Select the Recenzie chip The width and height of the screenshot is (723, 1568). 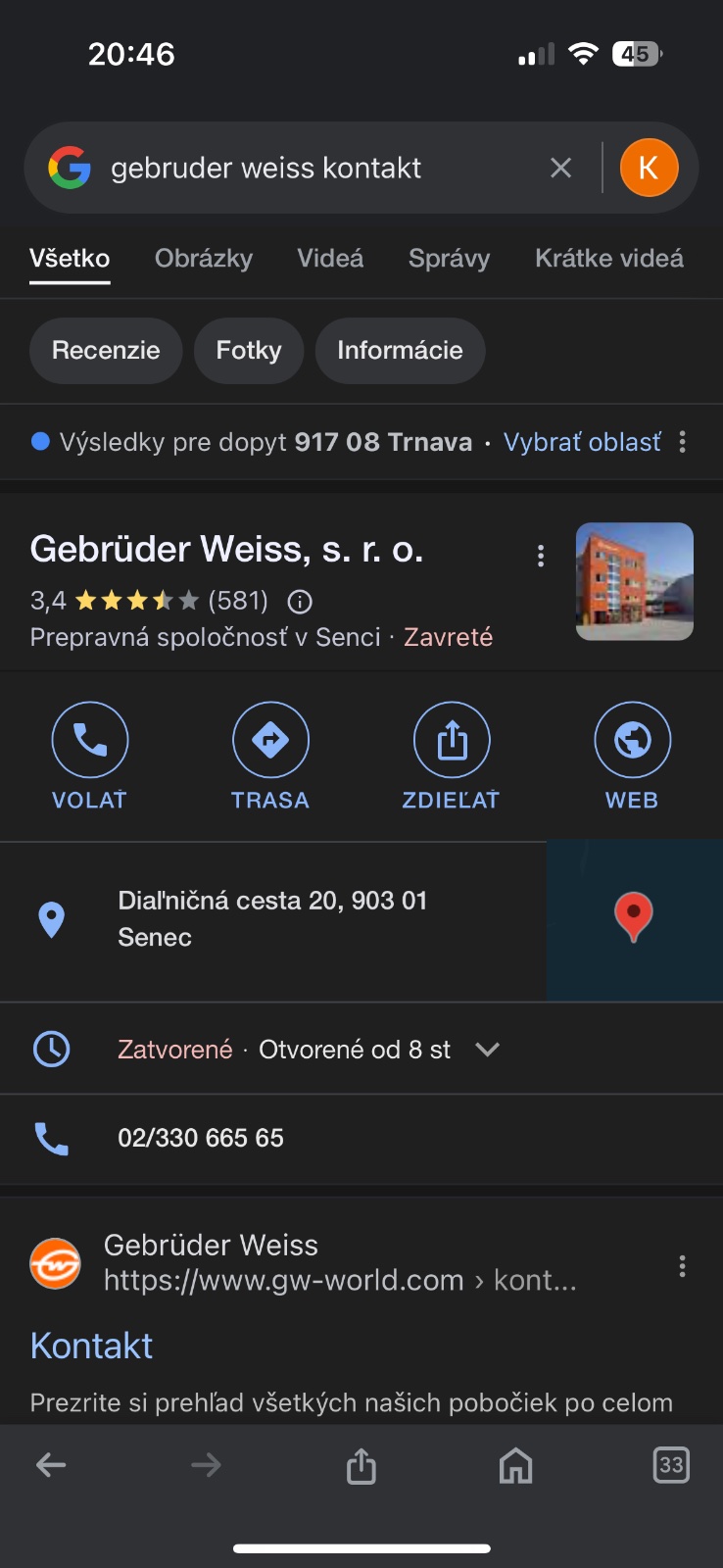coord(106,351)
